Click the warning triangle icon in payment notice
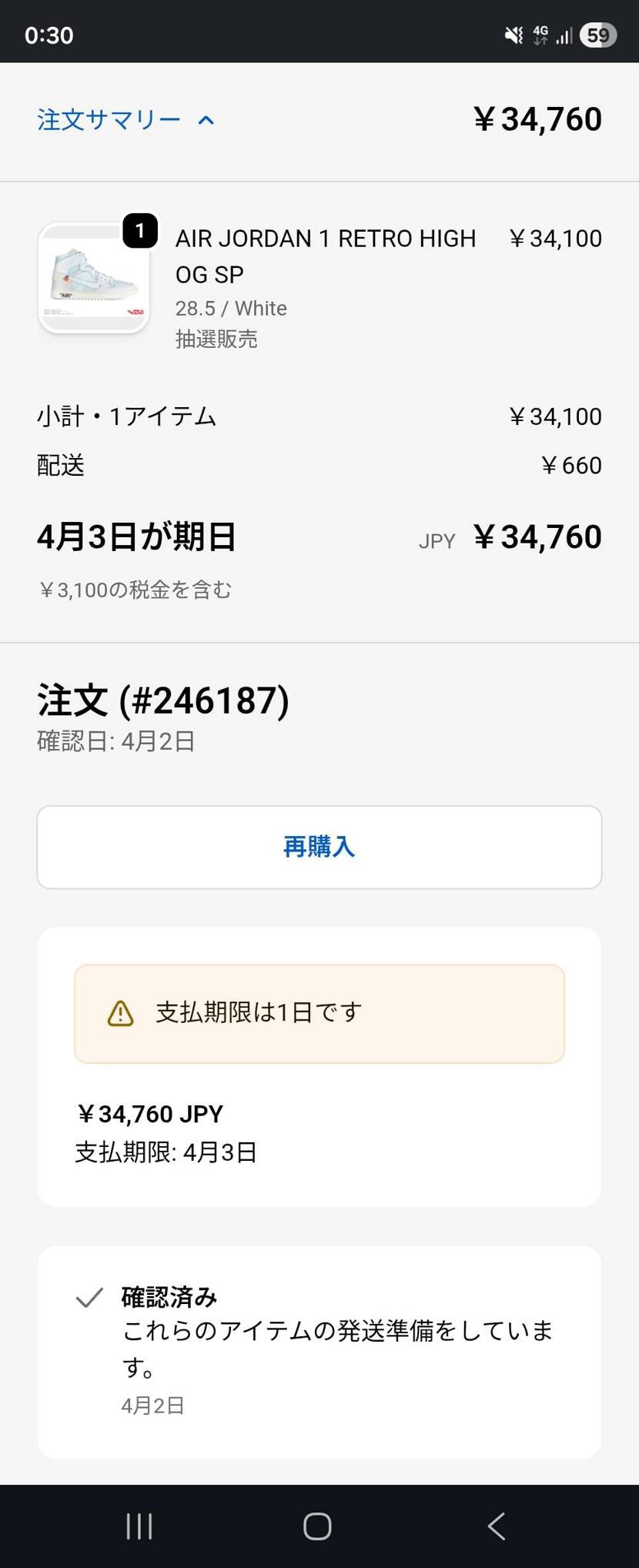 pyautogui.click(x=119, y=1014)
